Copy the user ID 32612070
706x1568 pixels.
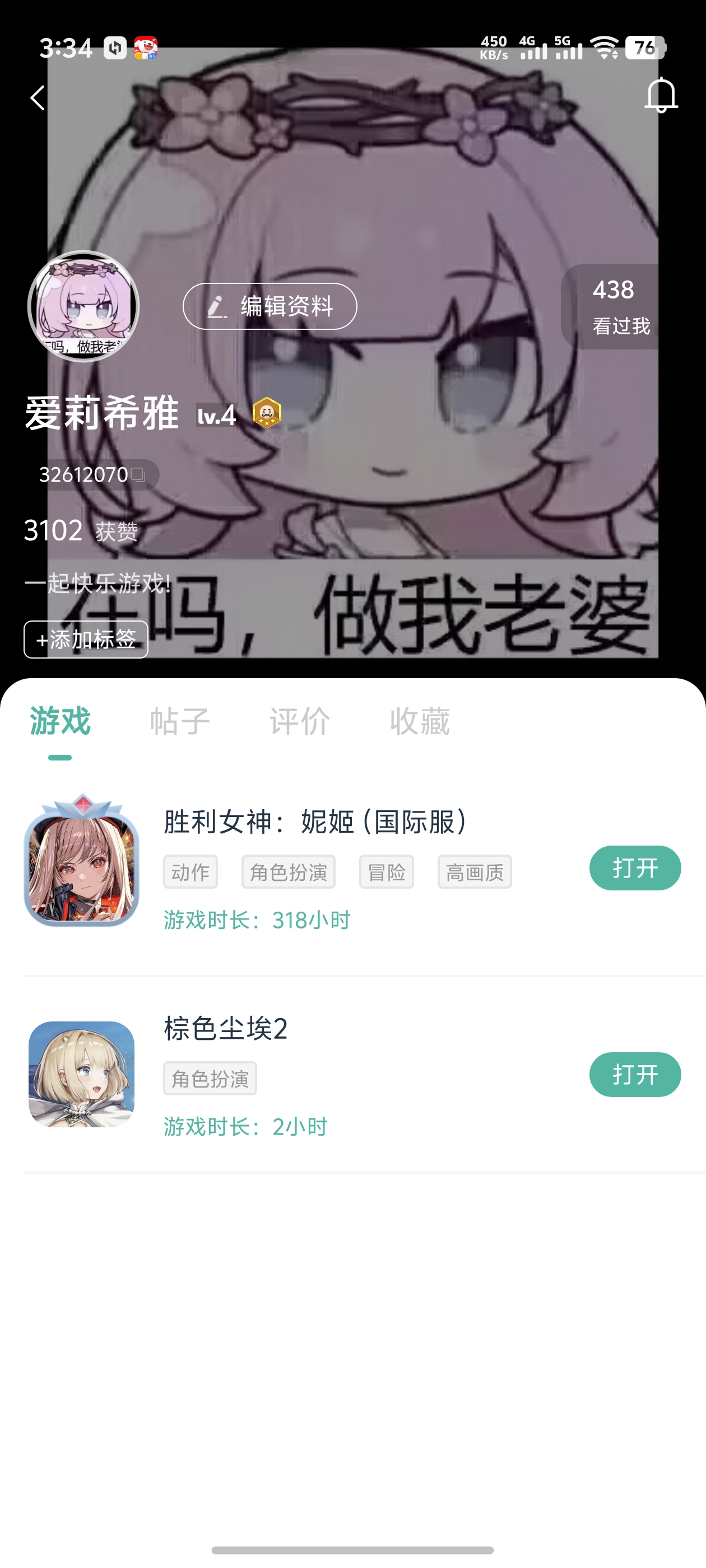(x=138, y=474)
